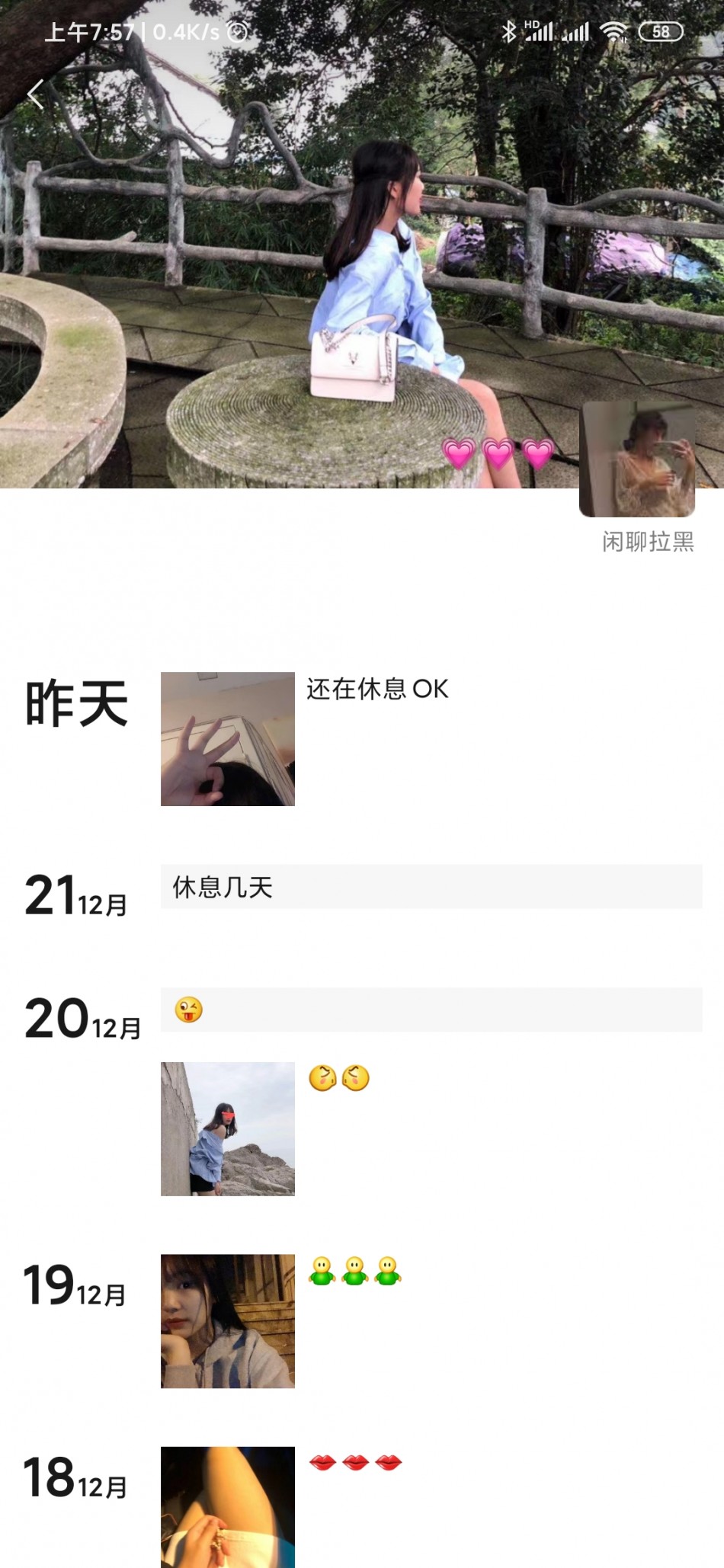Open the 21 December post 休息几天
The image size is (724, 1568).
point(431,887)
